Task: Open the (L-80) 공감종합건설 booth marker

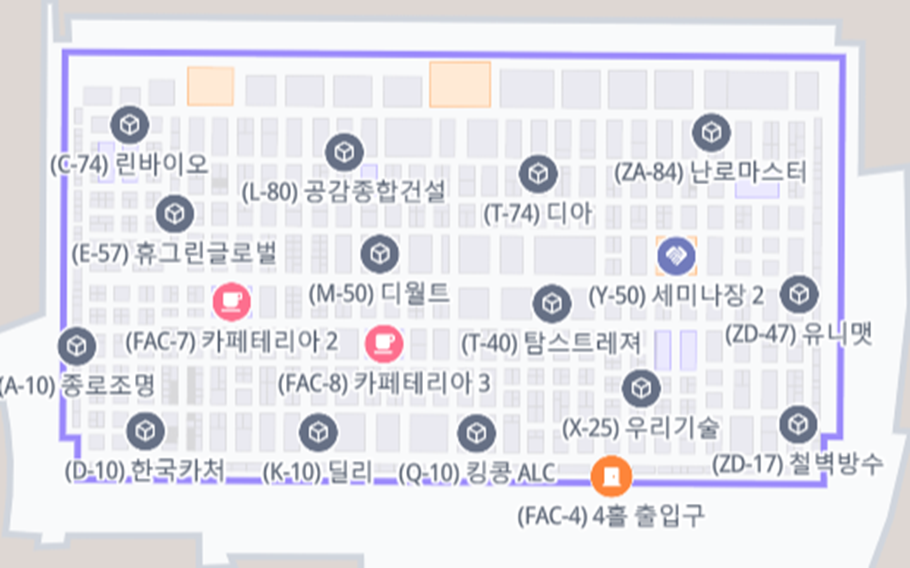Action: 344,152
